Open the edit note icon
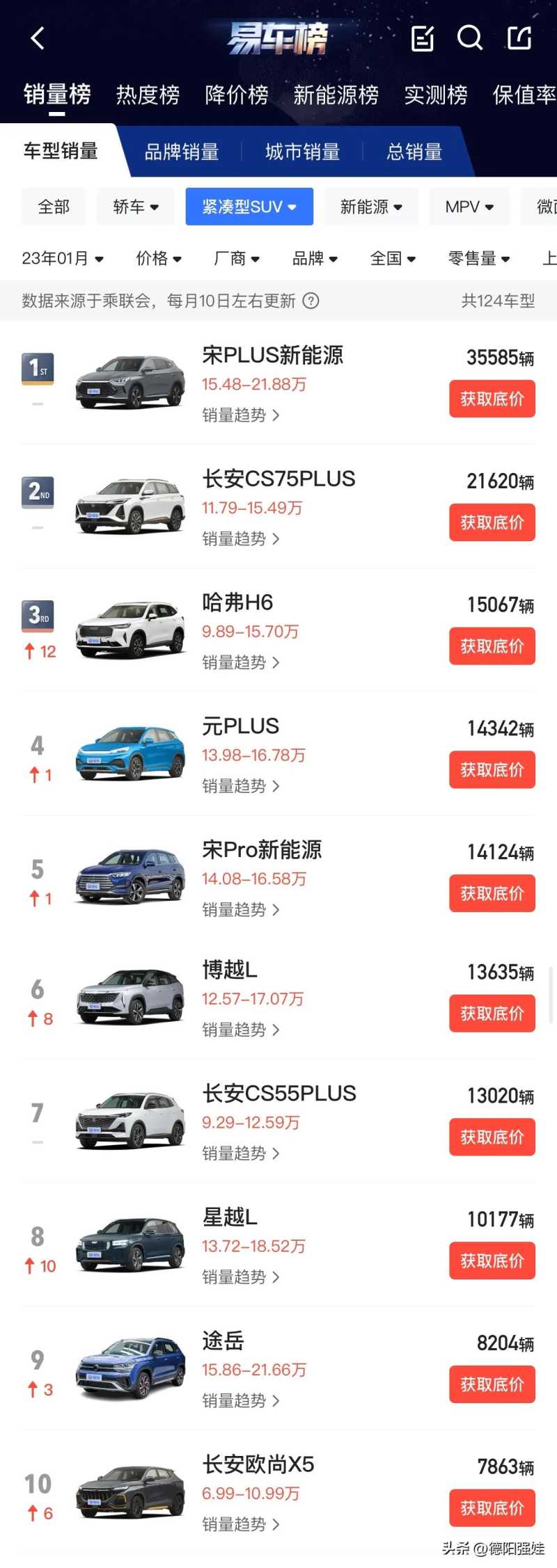The image size is (557, 1568). [x=422, y=38]
